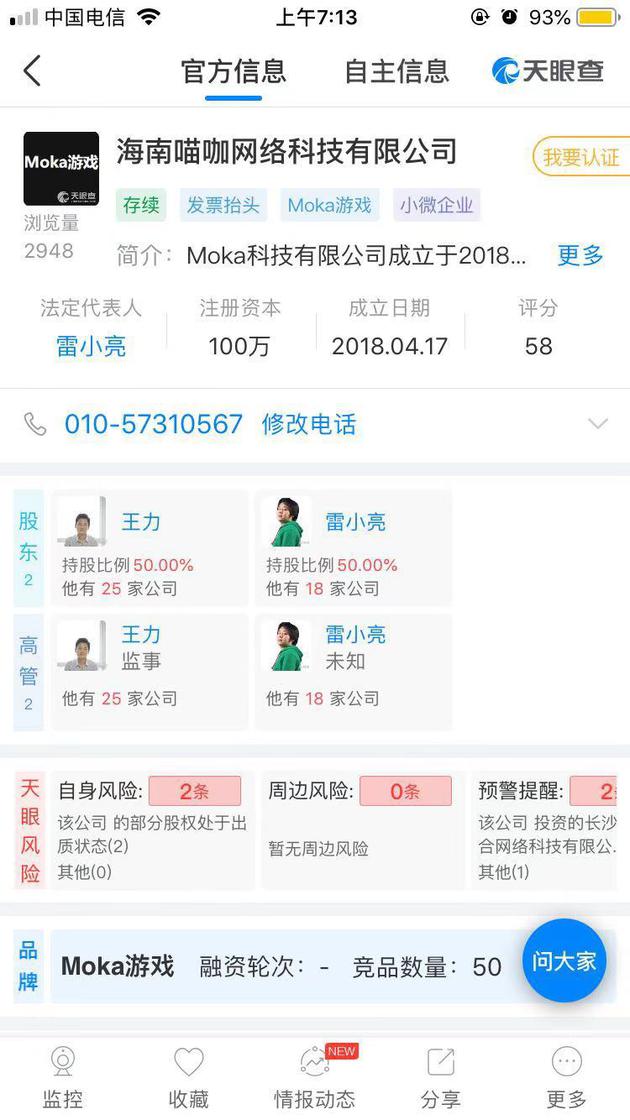Tap the 我要认证 button
Image resolution: width=630 pixels, height=1120 pixels.
(580, 157)
